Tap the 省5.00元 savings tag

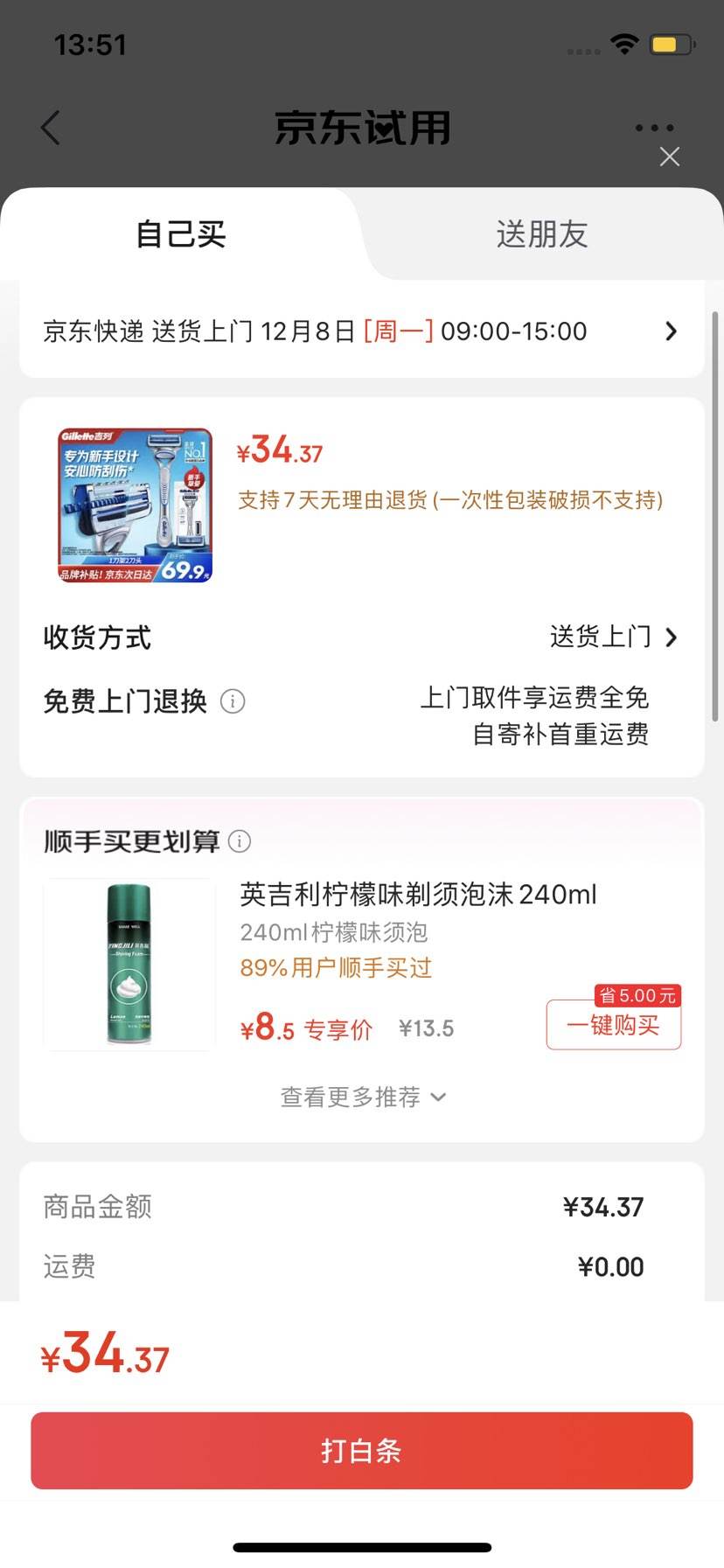(637, 994)
